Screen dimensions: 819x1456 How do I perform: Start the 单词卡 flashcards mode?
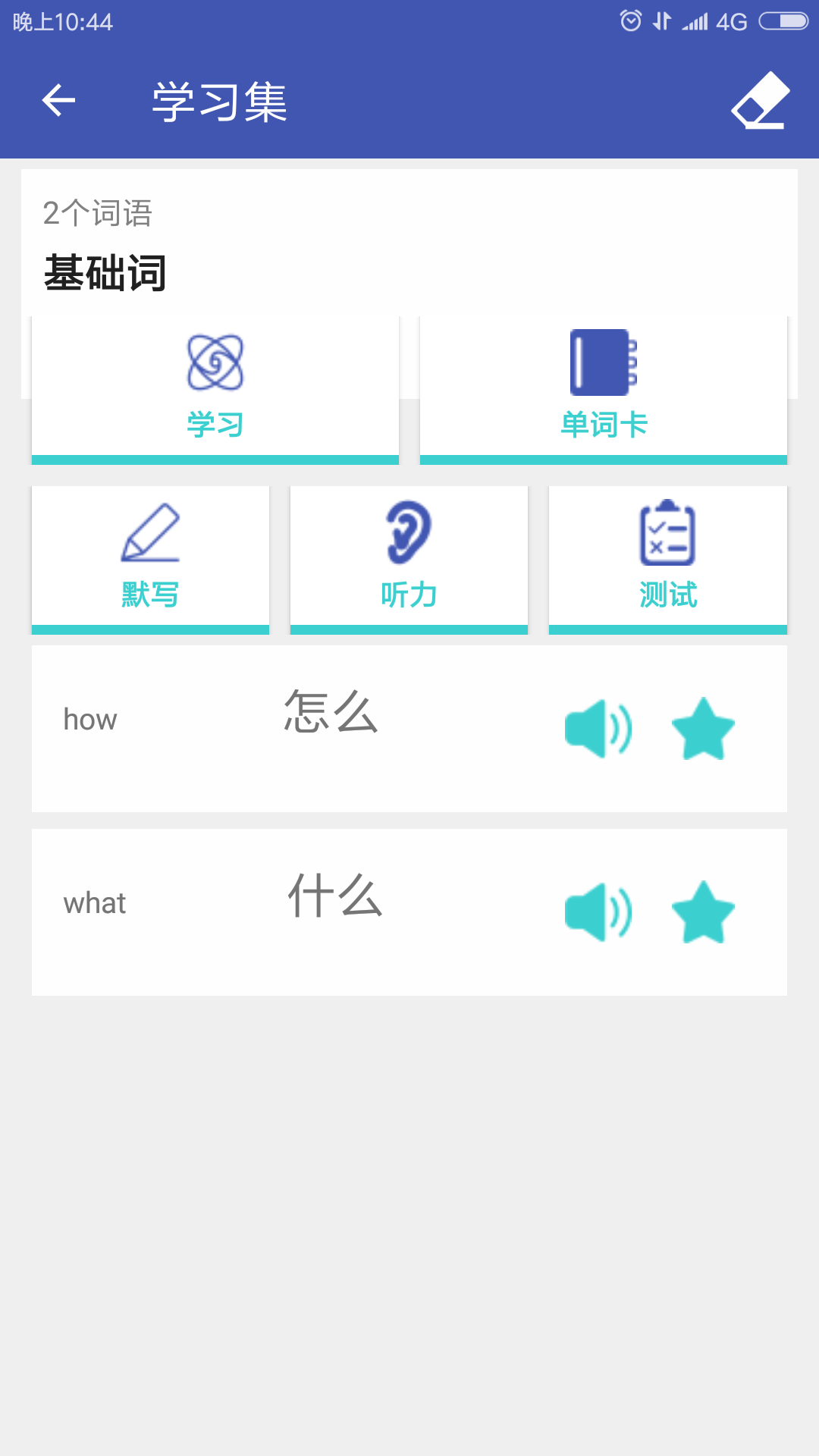(604, 387)
